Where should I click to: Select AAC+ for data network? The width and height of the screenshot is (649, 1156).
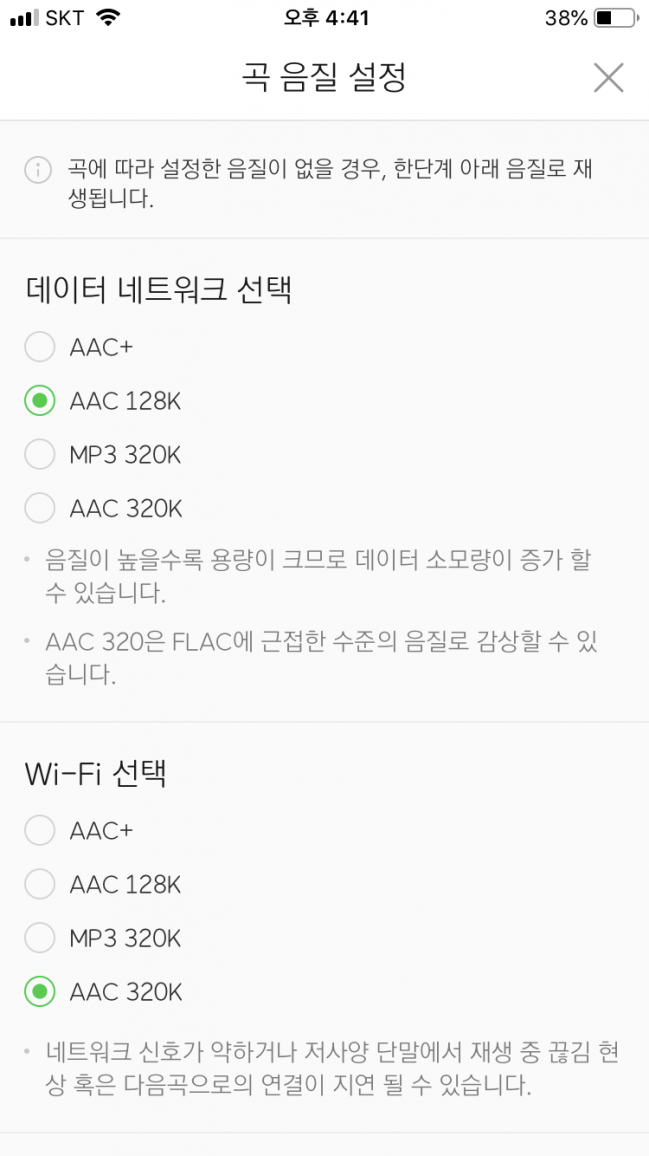click(x=40, y=347)
